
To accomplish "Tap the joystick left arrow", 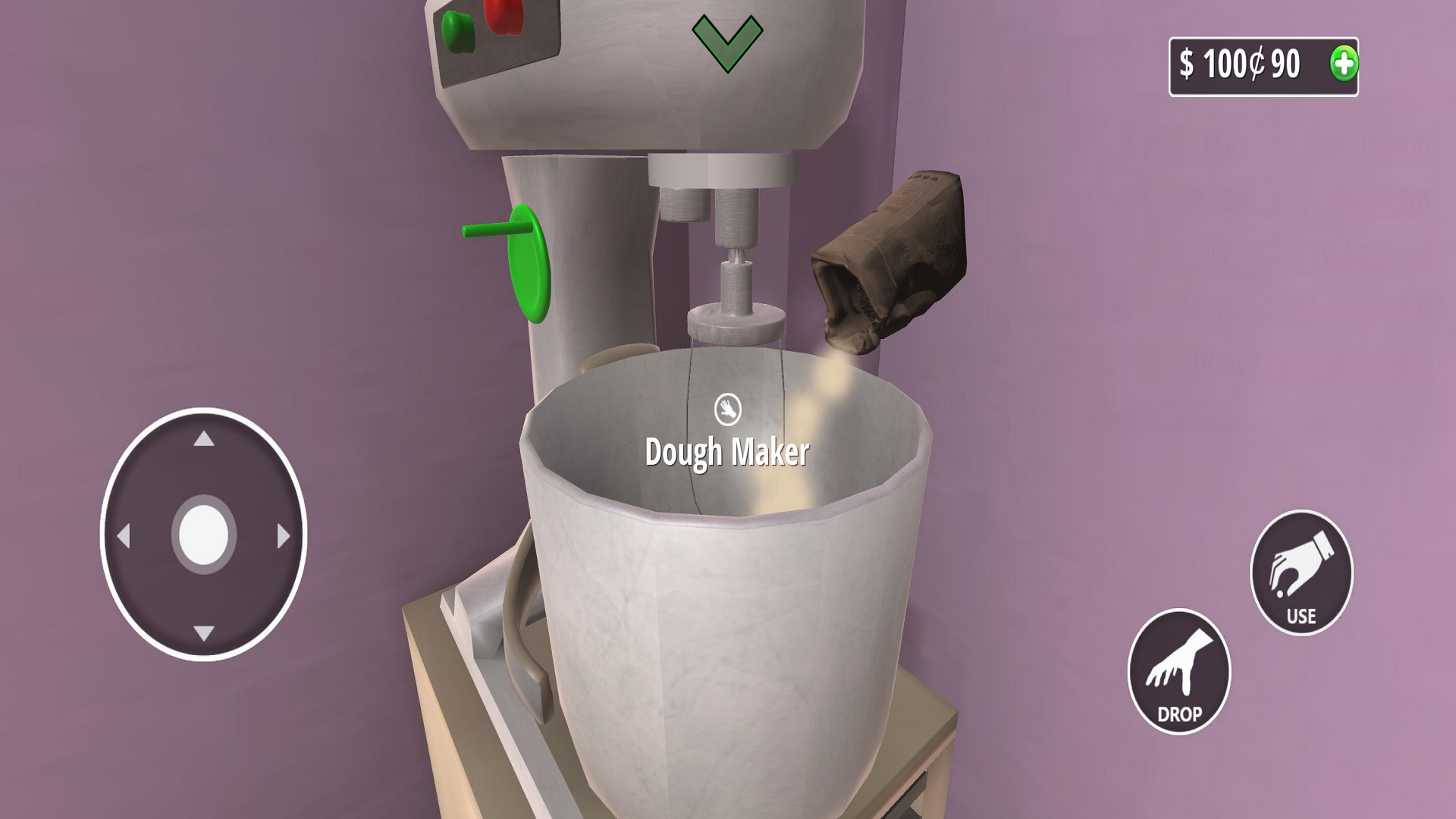I will click(124, 536).
